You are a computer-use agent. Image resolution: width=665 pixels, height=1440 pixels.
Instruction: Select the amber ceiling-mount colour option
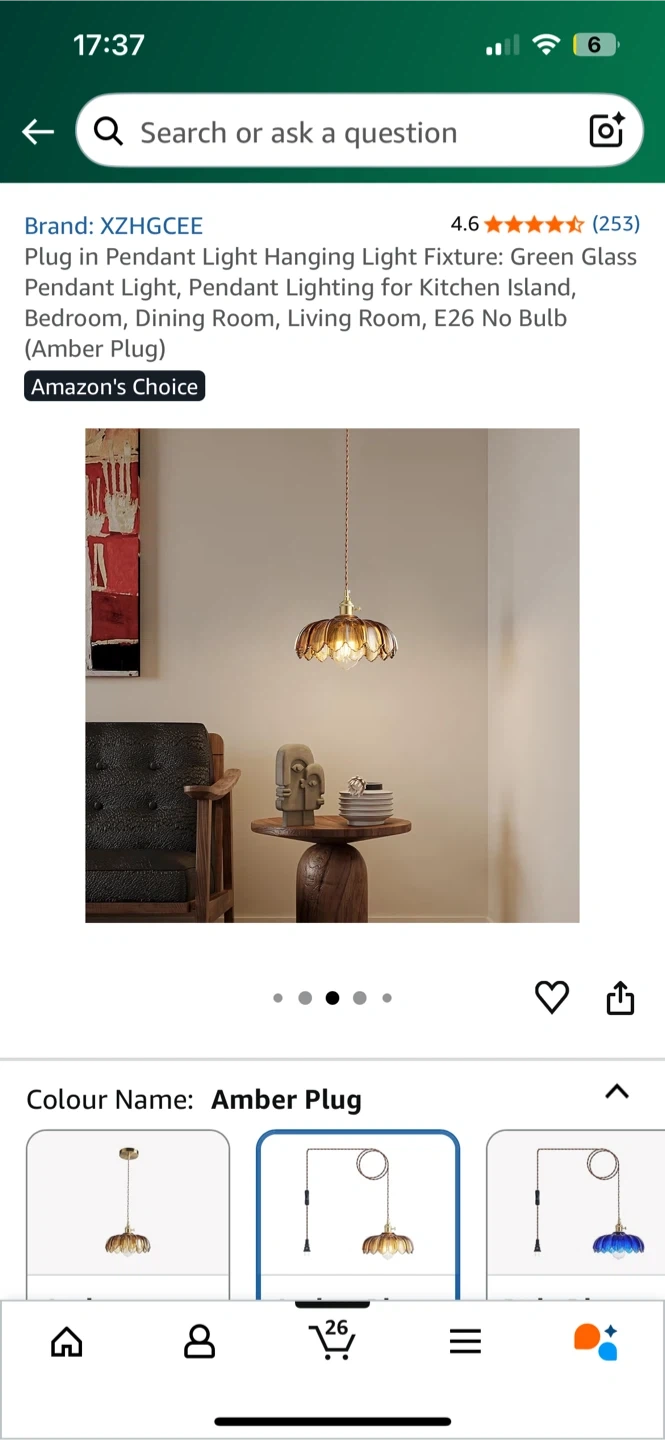[x=128, y=1215]
